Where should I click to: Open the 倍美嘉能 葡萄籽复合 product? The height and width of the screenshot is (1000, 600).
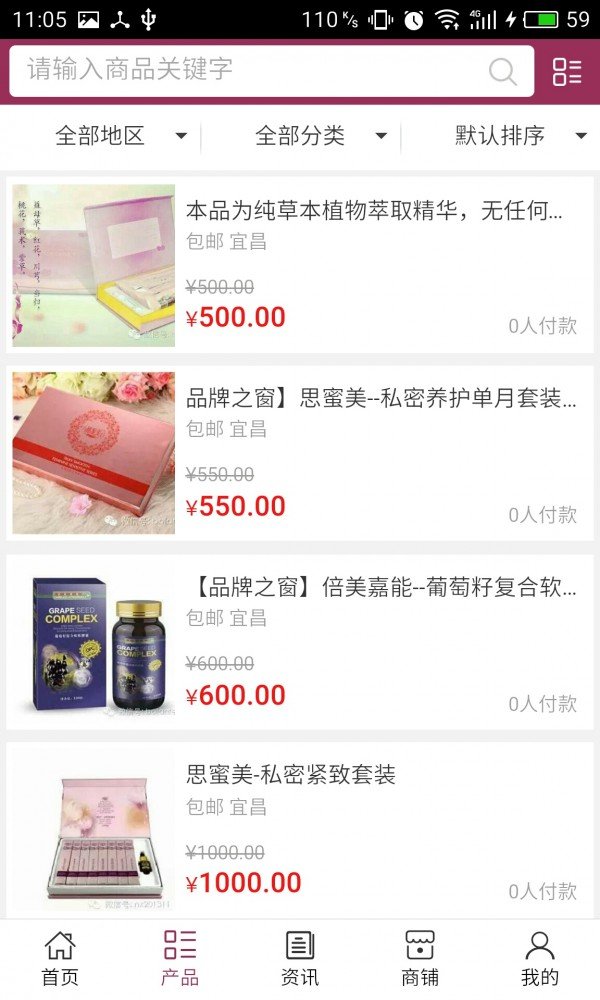tap(300, 642)
